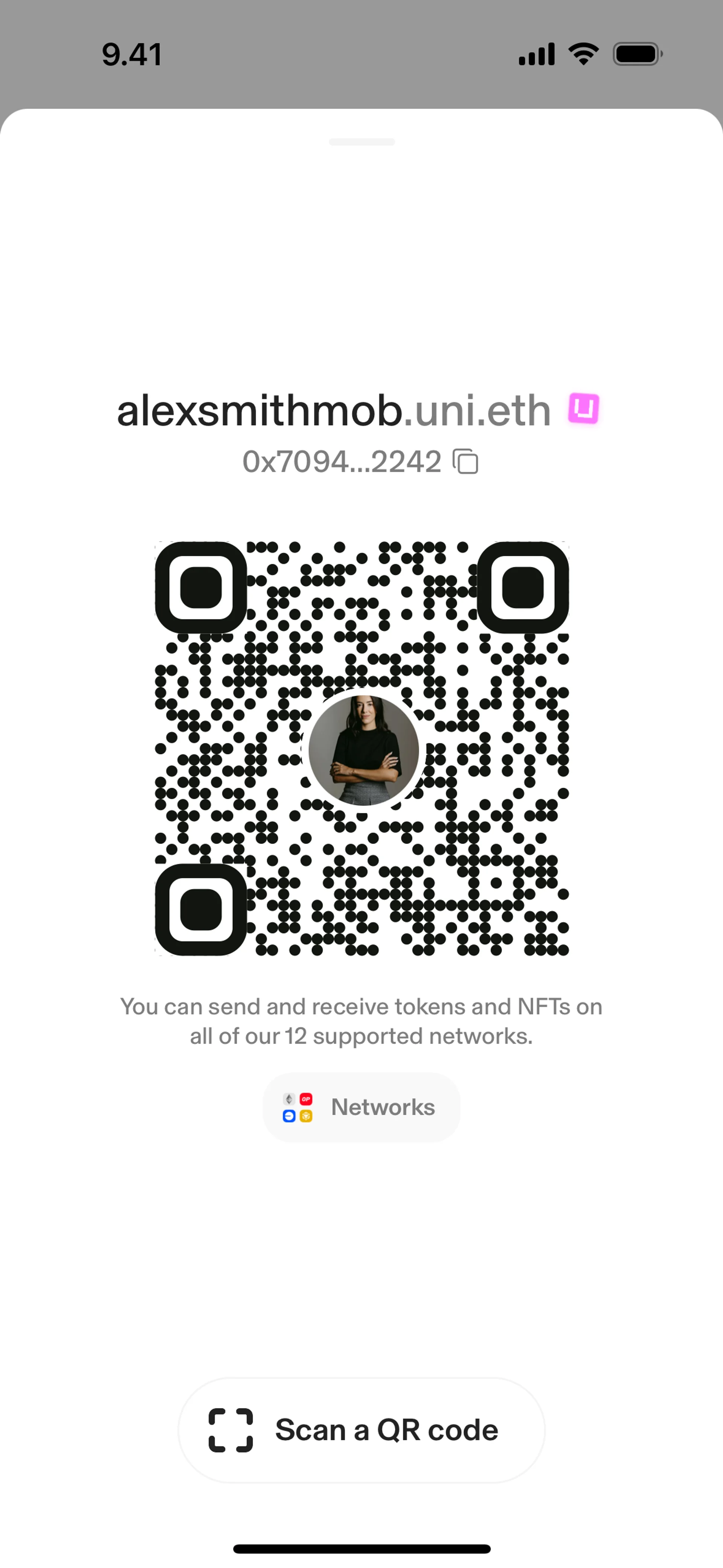Screen dimensions: 723x1568
Task: Tap Scan a QR code button
Action: pos(361,1430)
